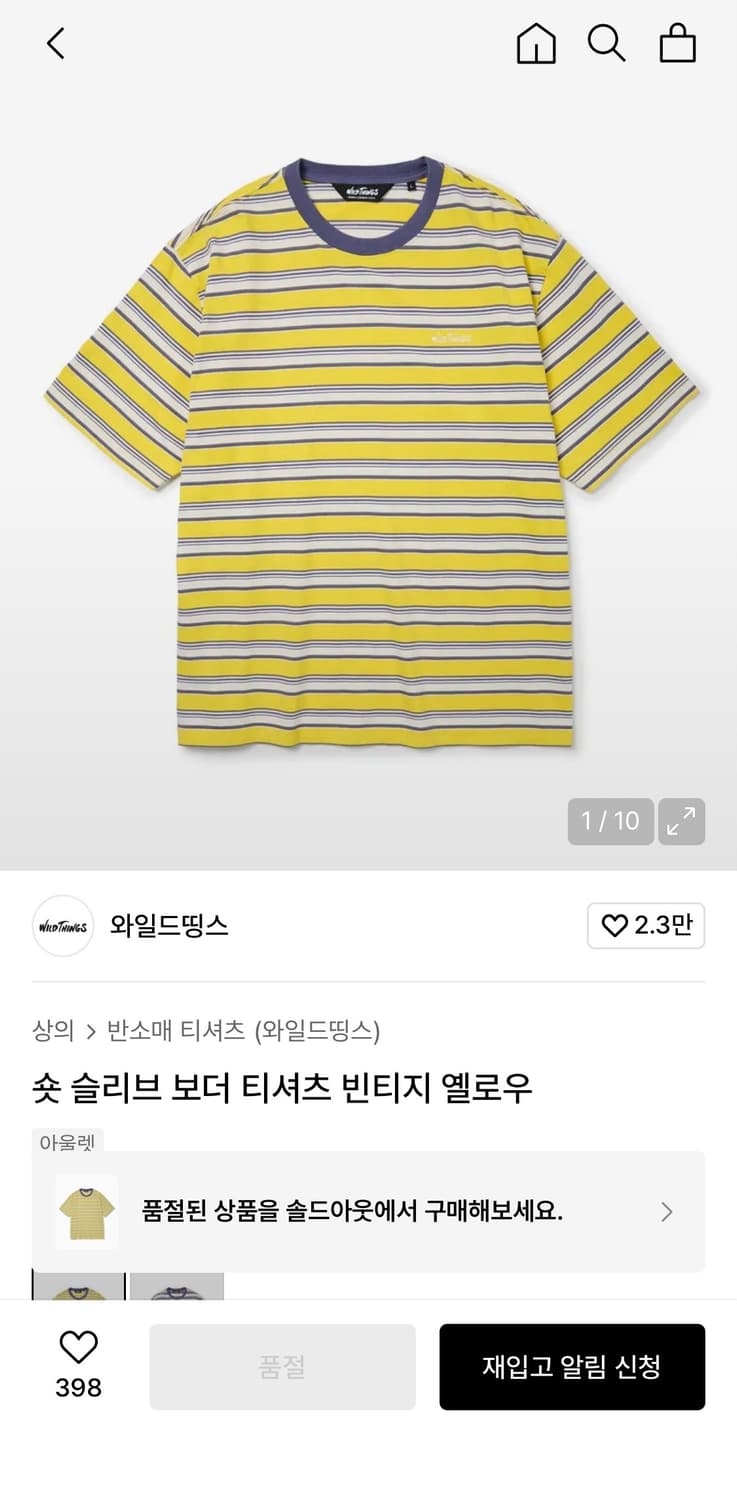Expand the product image to fullscreen
The image size is (737, 1500).
click(x=681, y=822)
